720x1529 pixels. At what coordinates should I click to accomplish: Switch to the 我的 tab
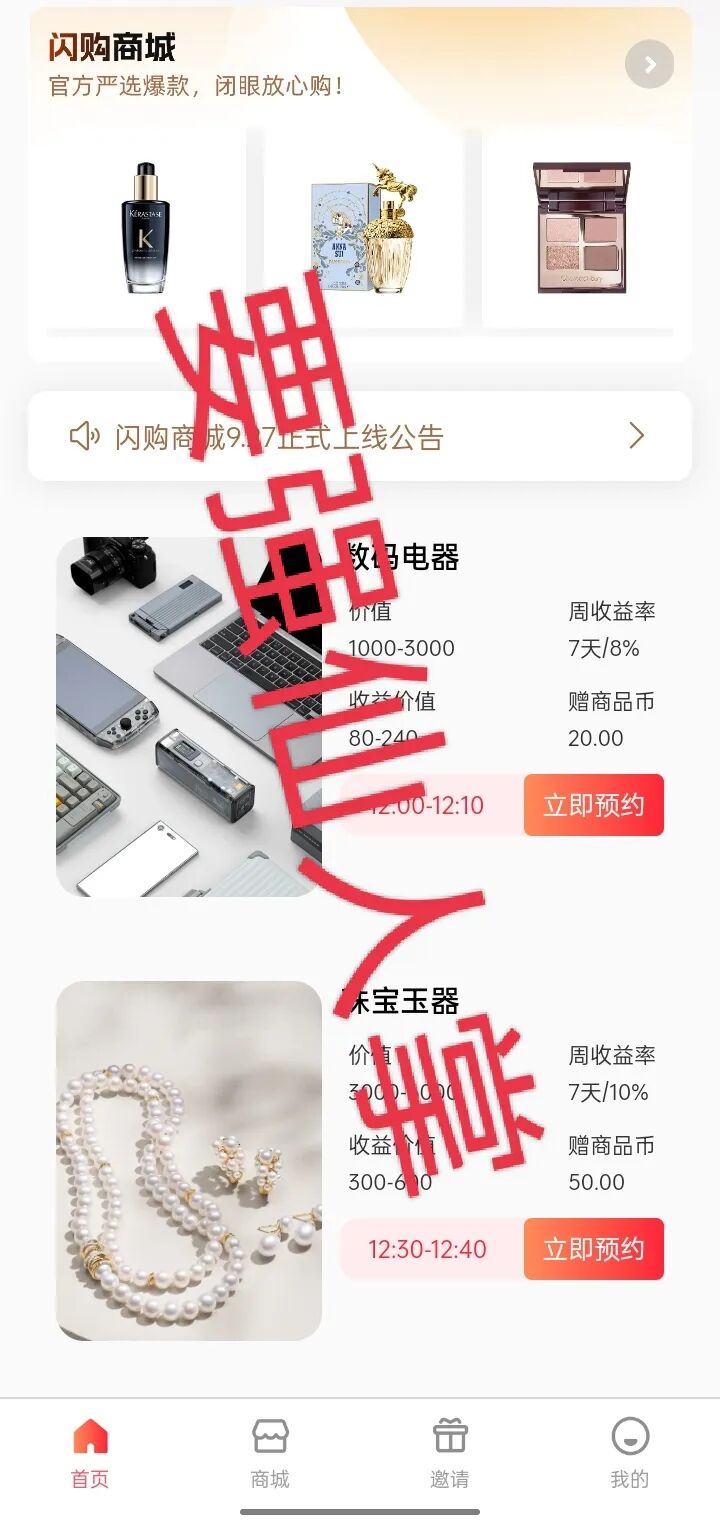pyautogui.click(x=630, y=1453)
